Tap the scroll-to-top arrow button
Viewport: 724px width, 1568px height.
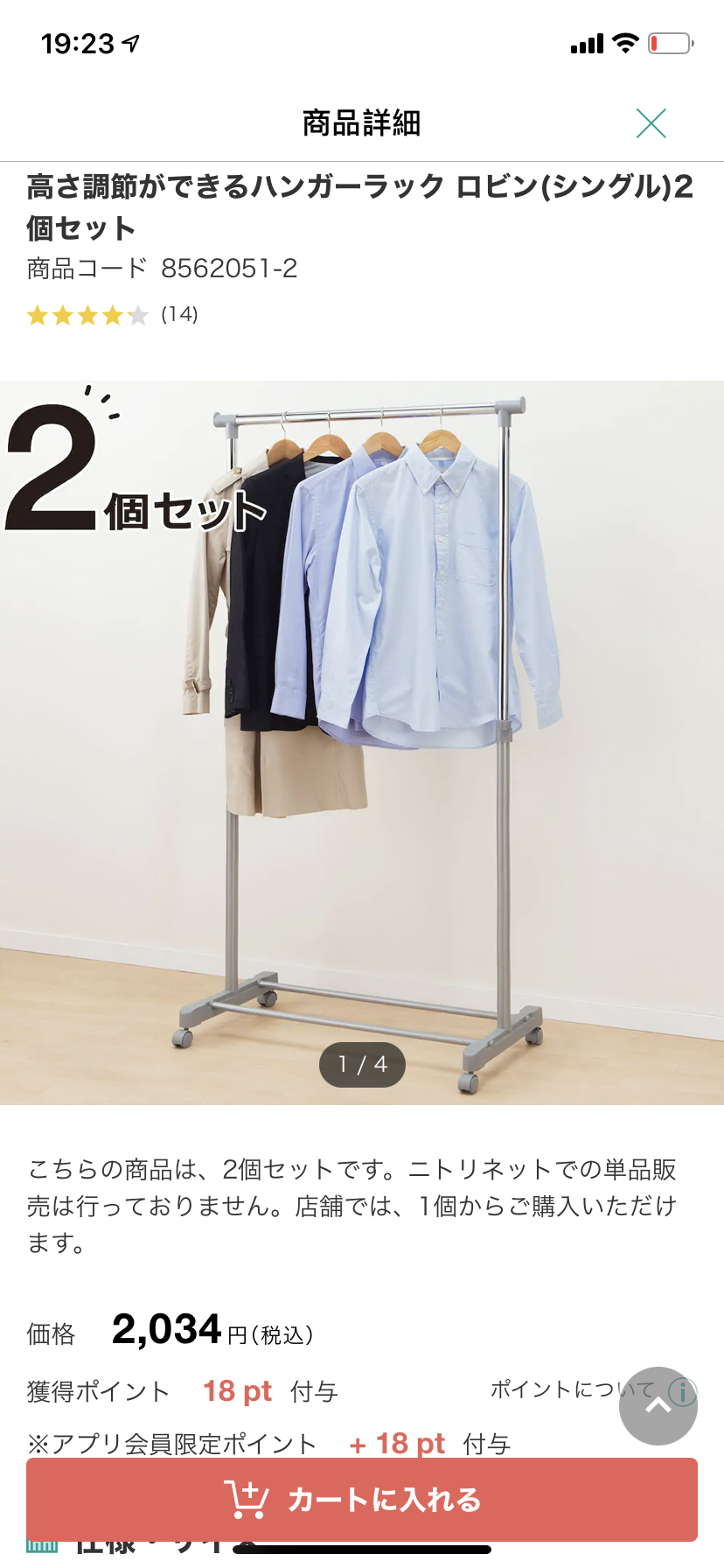pyautogui.click(x=658, y=1405)
